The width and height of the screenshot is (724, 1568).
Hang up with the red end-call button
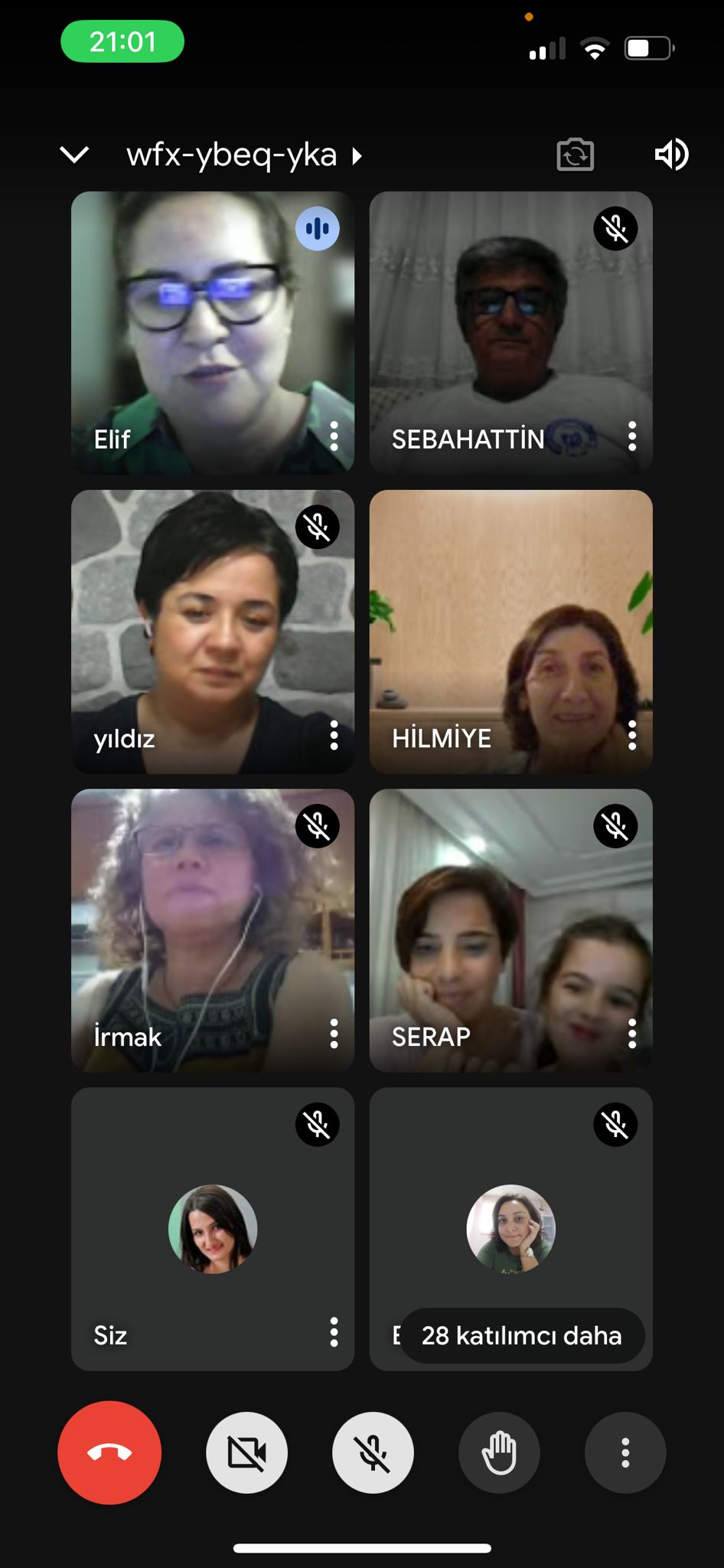click(109, 1452)
